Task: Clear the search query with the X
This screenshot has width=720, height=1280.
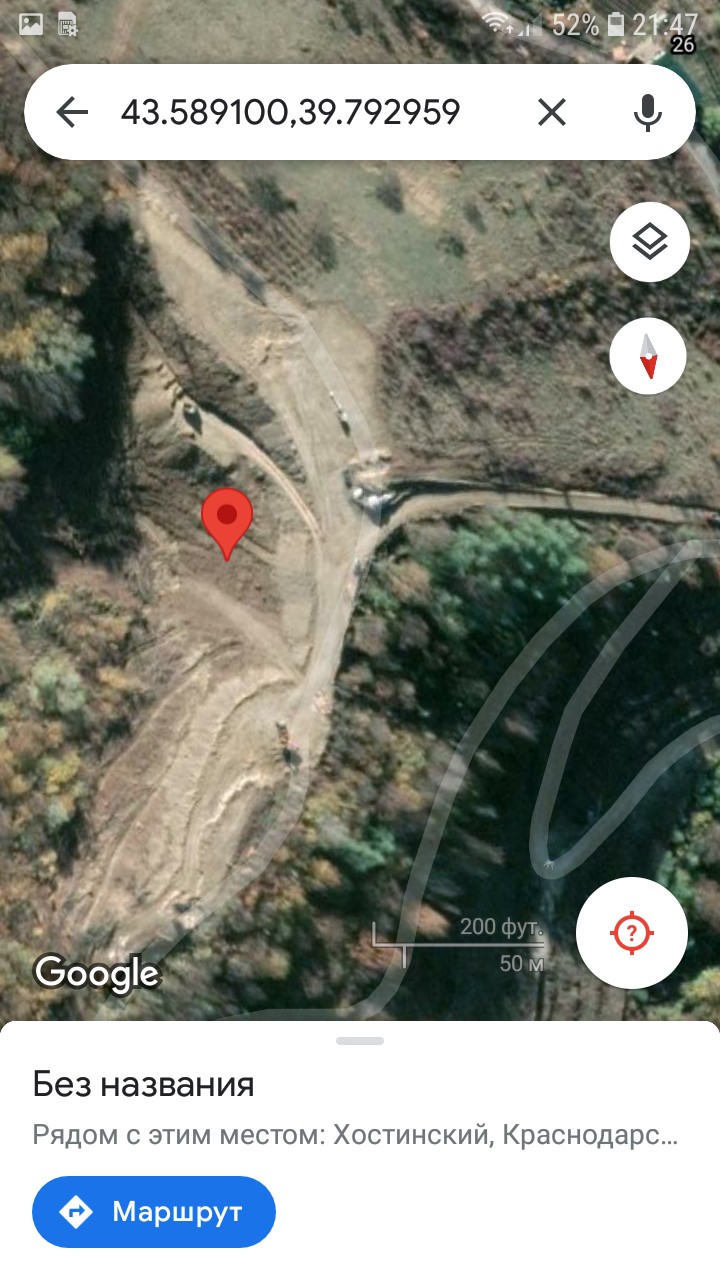Action: (552, 113)
